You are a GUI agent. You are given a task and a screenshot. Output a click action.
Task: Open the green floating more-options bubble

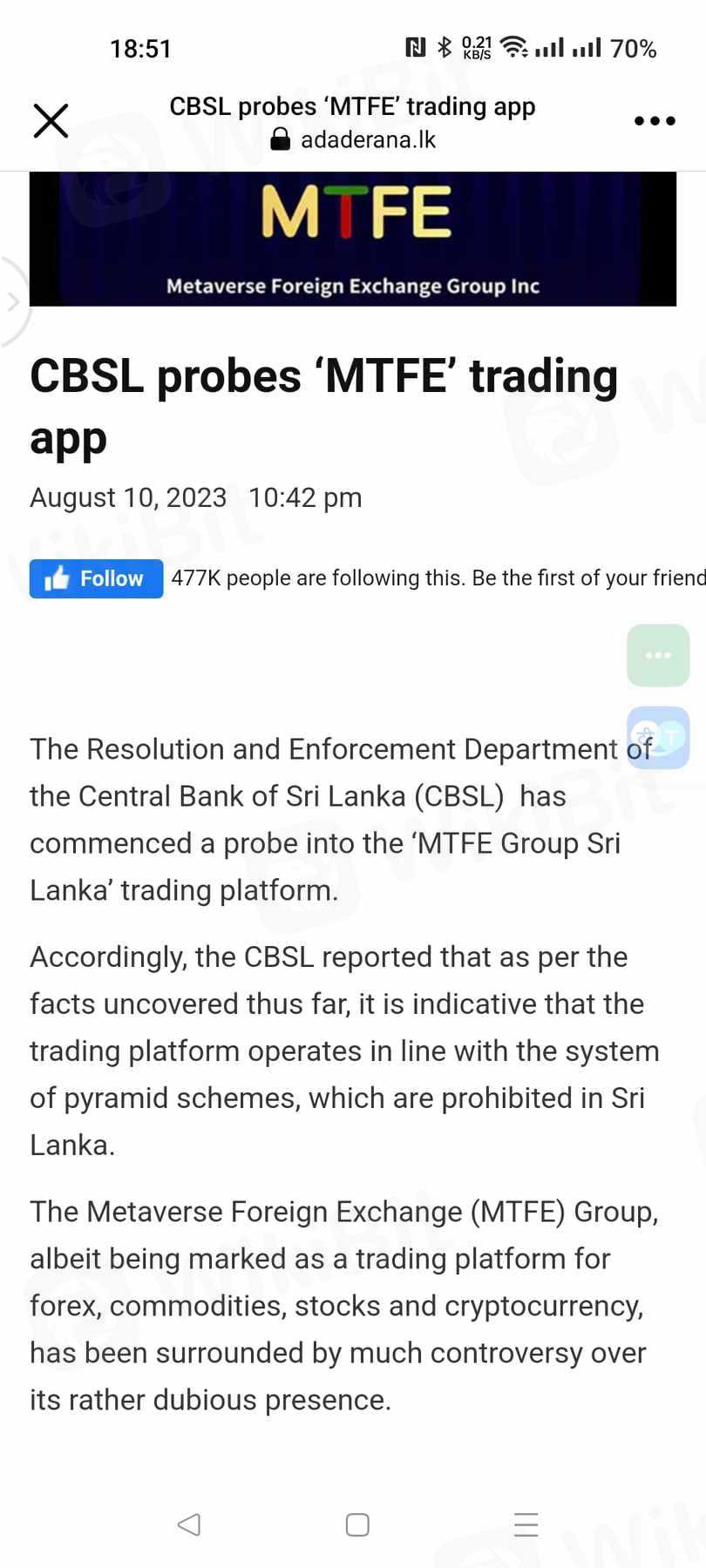point(658,655)
